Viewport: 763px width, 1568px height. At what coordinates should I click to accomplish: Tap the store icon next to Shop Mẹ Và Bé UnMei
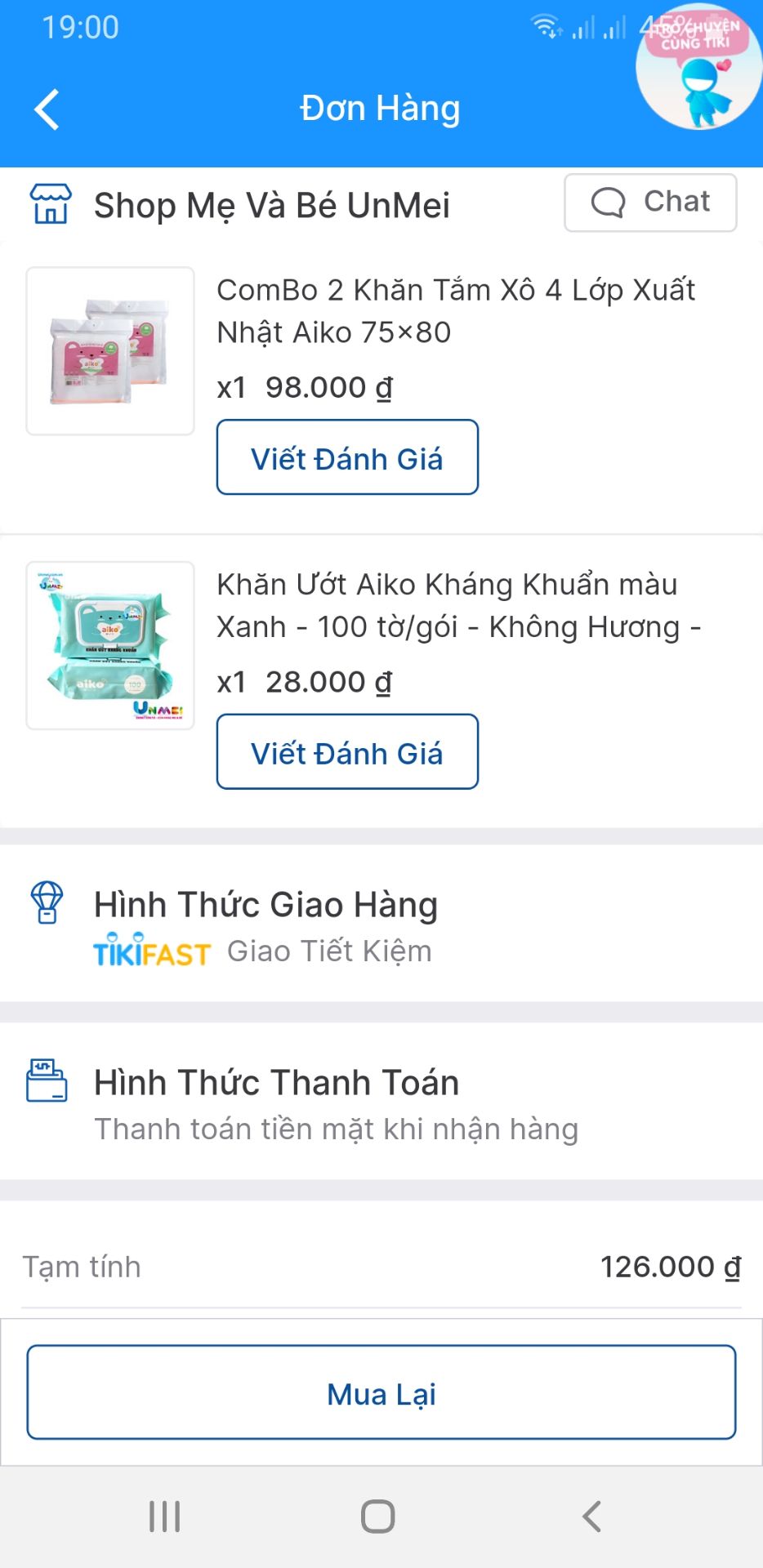coord(49,203)
